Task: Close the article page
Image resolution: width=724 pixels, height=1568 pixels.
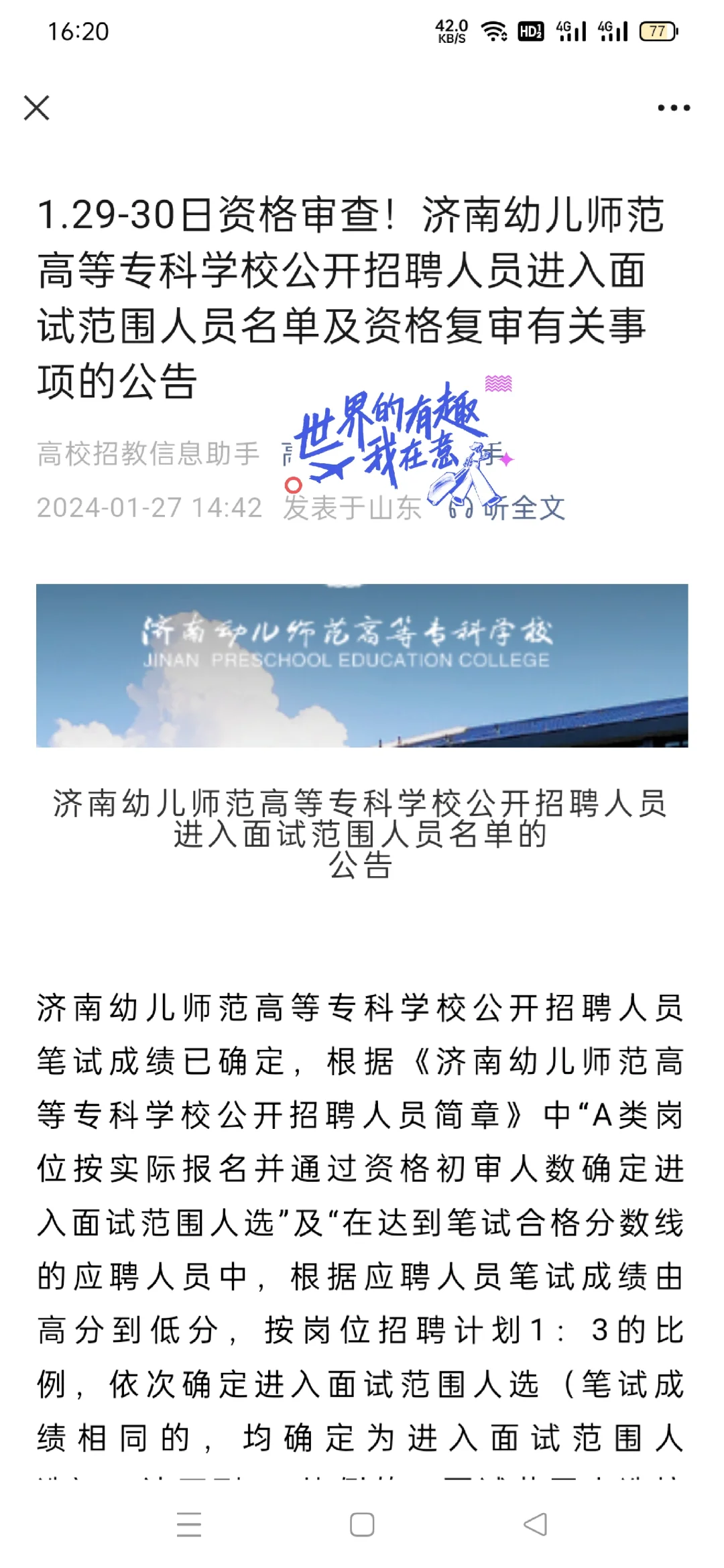Action: coord(36,108)
